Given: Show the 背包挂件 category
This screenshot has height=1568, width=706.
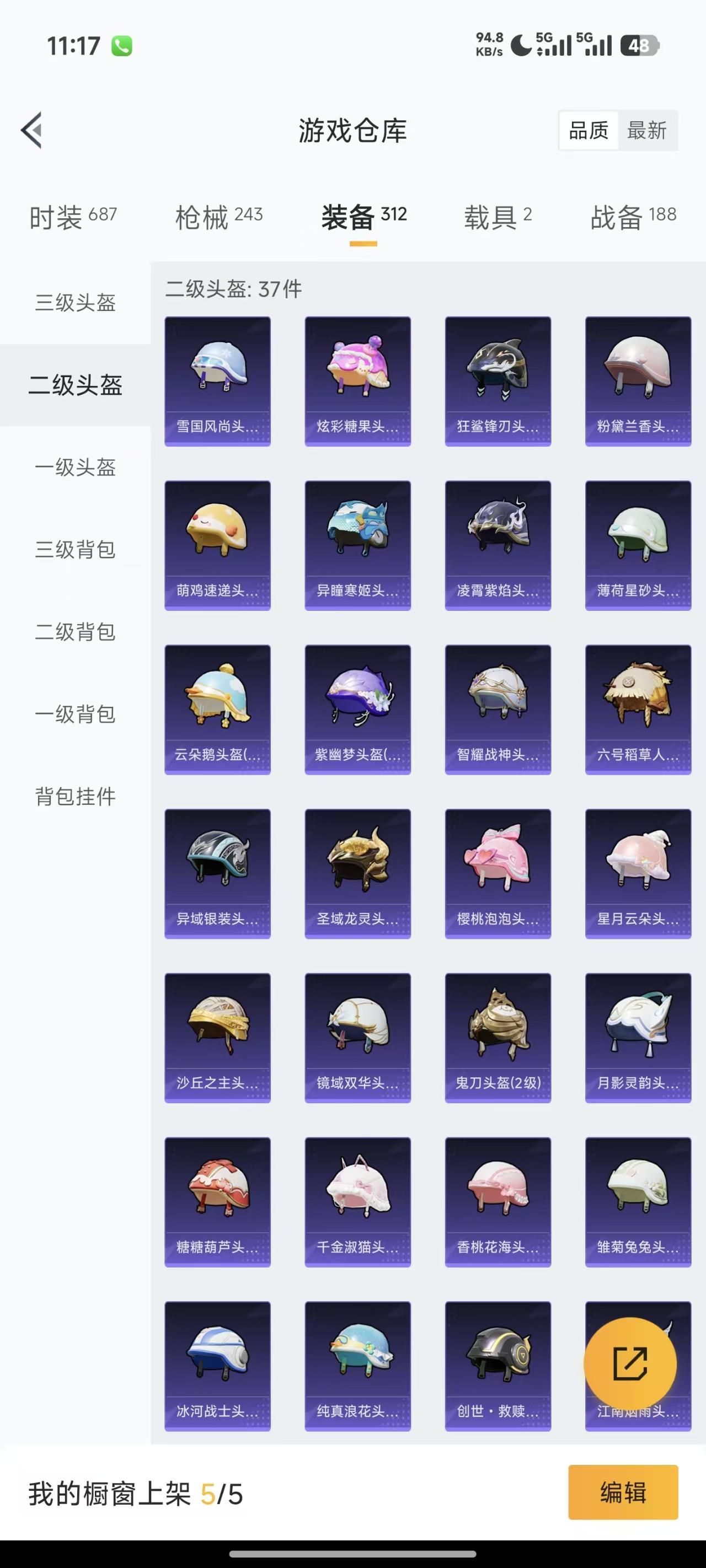Looking at the screenshot, I should (x=75, y=796).
